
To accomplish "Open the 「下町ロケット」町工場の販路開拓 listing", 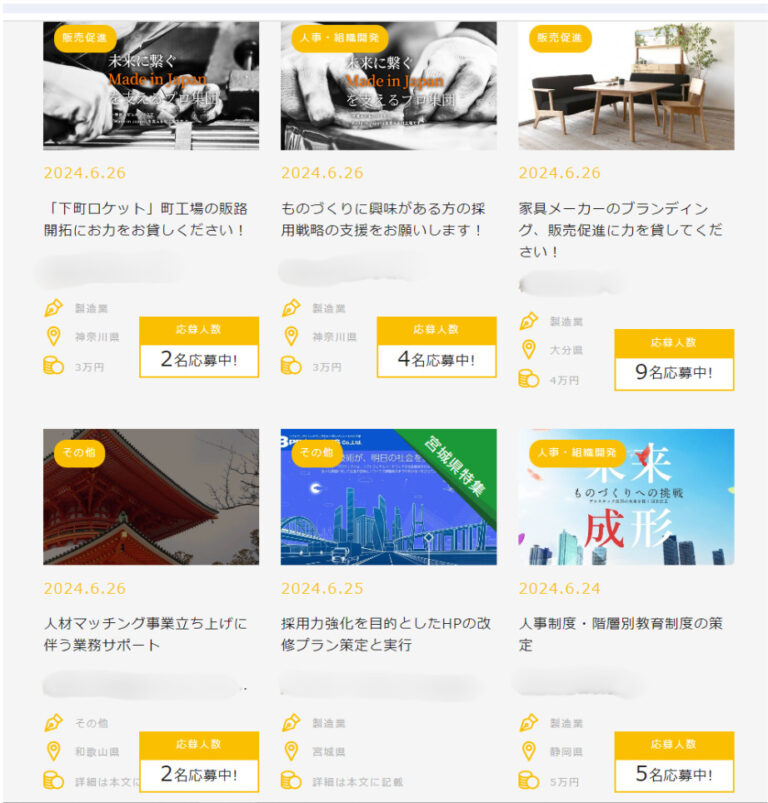I will tap(146, 219).
